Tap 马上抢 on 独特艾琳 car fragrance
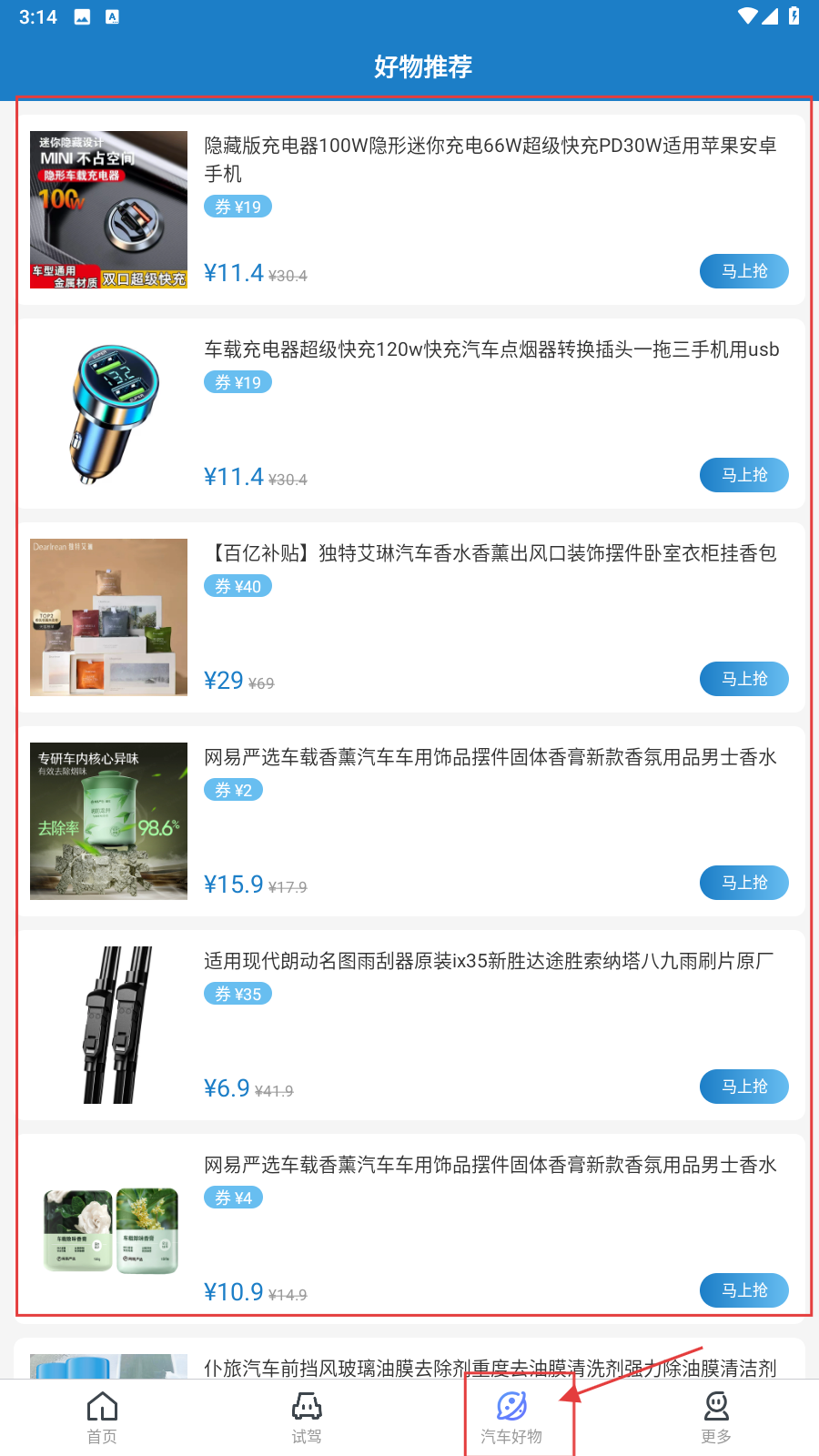The width and height of the screenshot is (819, 1456). click(743, 679)
